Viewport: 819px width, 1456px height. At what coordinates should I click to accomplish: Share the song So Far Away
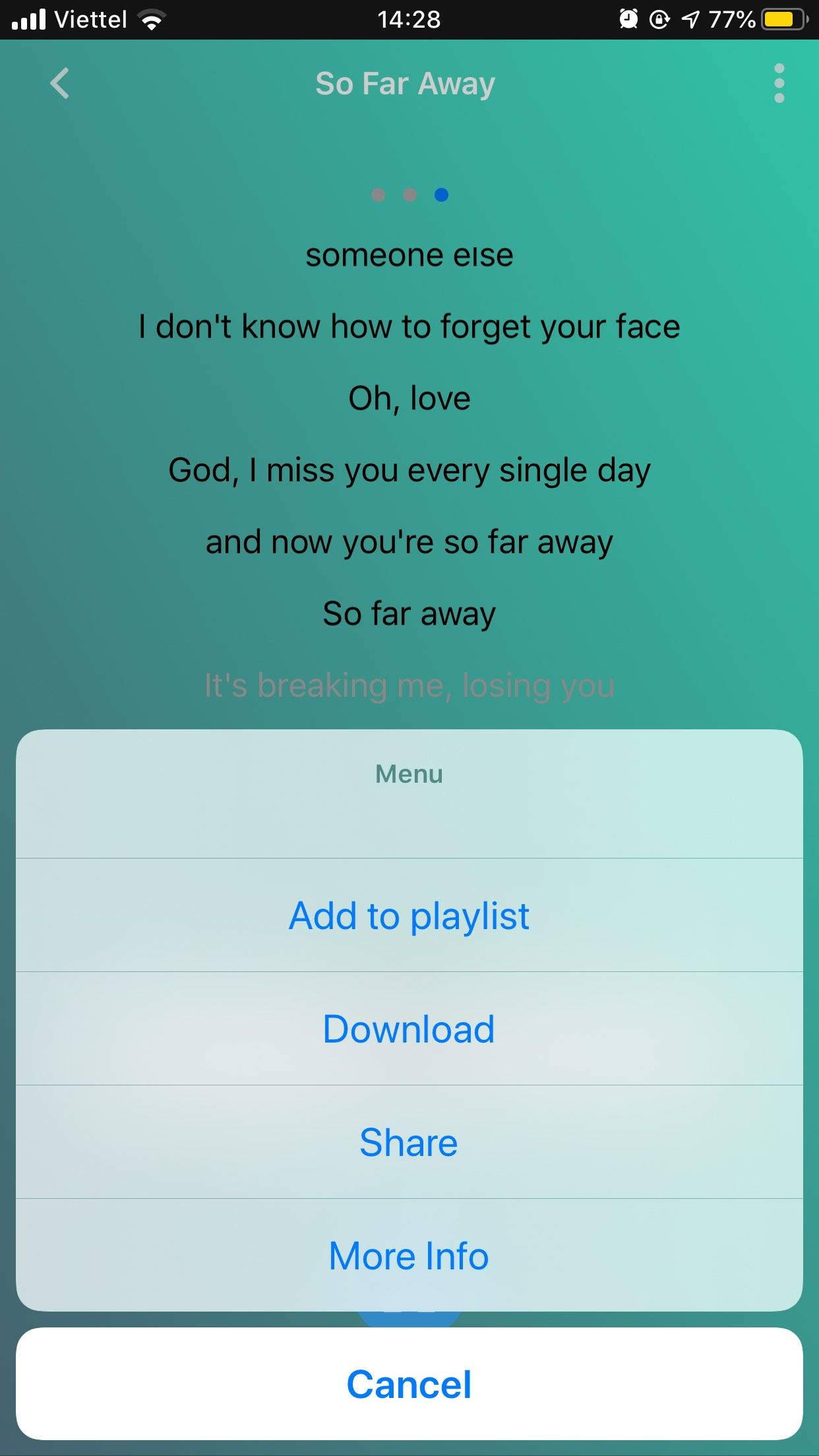tap(409, 1142)
